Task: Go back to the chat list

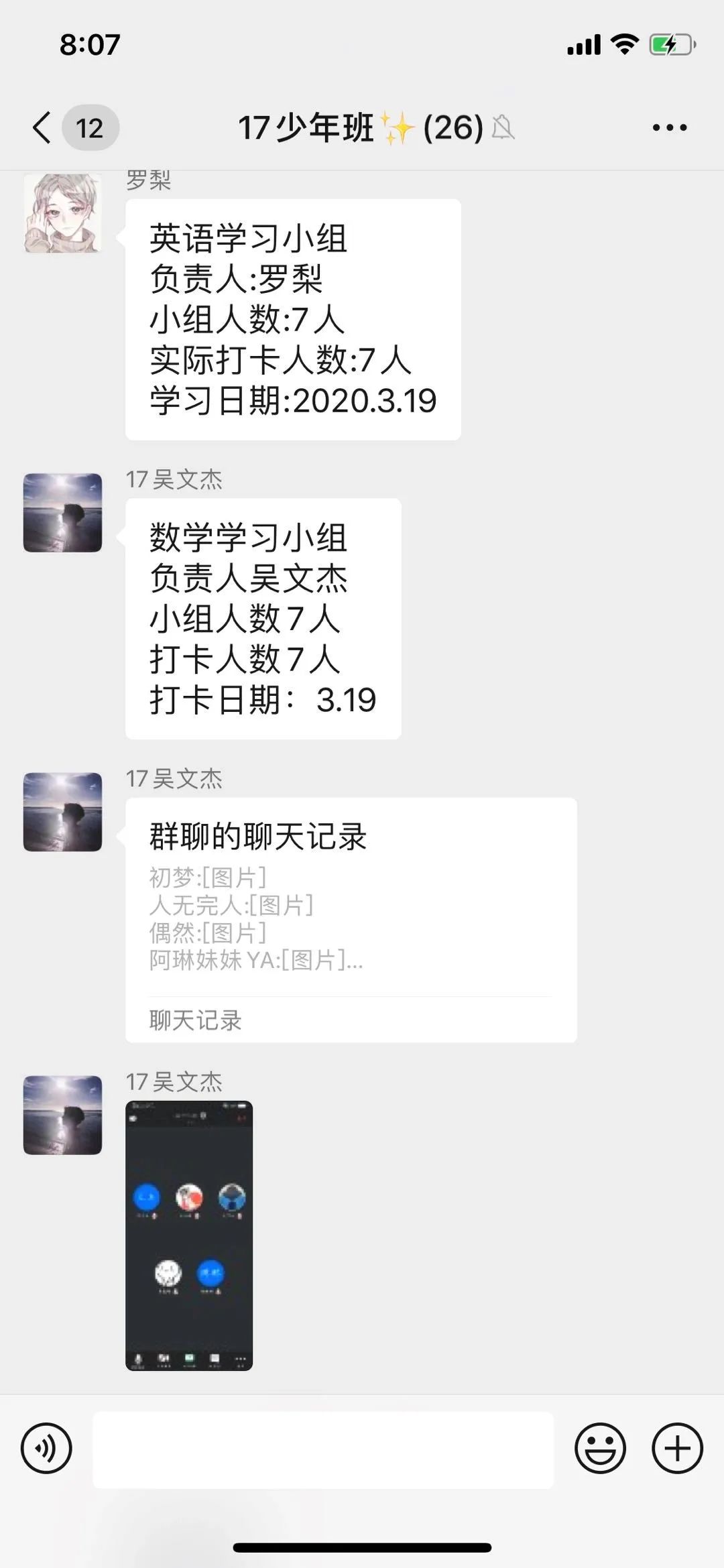Action: (43, 127)
